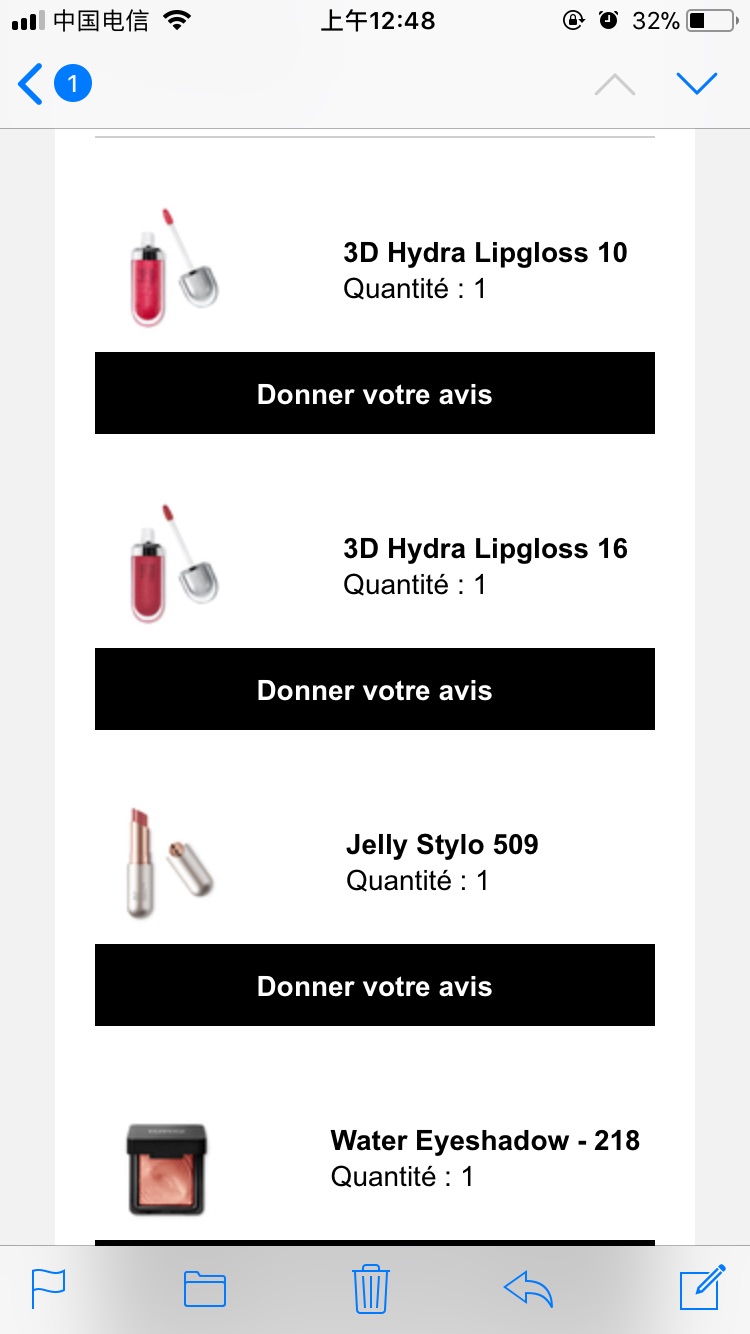Review the 3D Hydra Lipgloss 10
750x1334 pixels.
click(x=375, y=393)
